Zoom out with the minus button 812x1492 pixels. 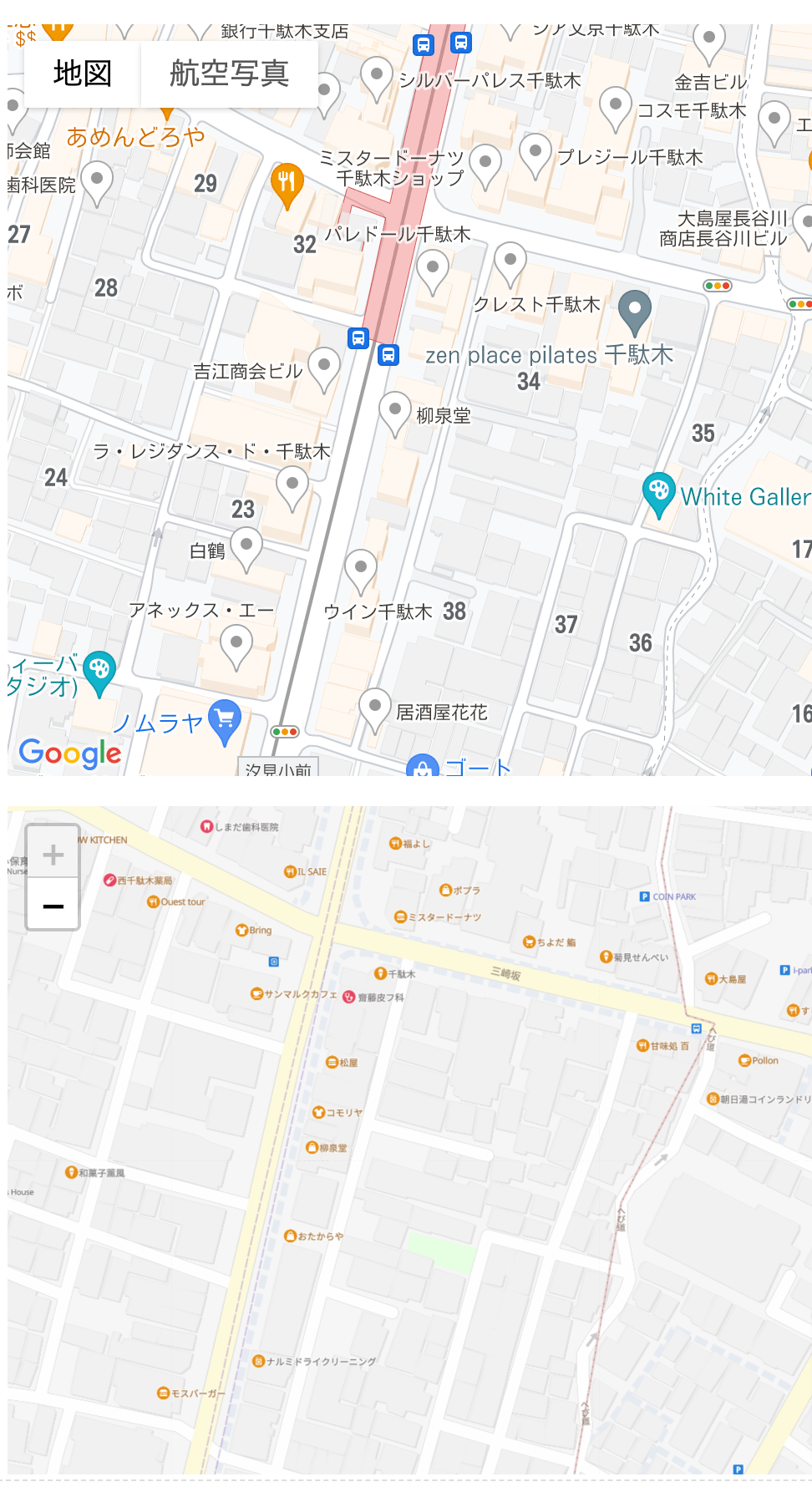pyautogui.click(x=53, y=906)
